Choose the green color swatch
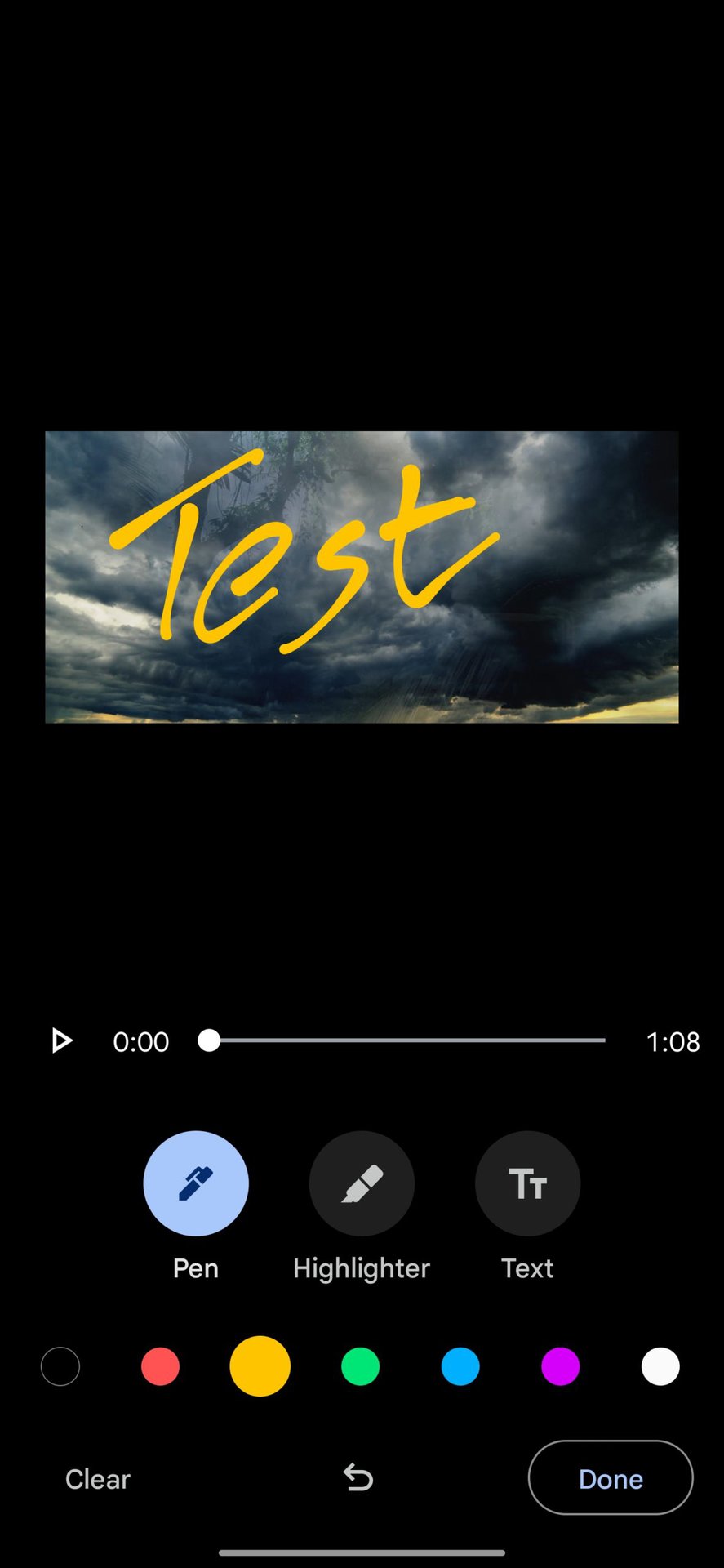The height and width of the screenshot is (1568, 724). [360, 1366]
